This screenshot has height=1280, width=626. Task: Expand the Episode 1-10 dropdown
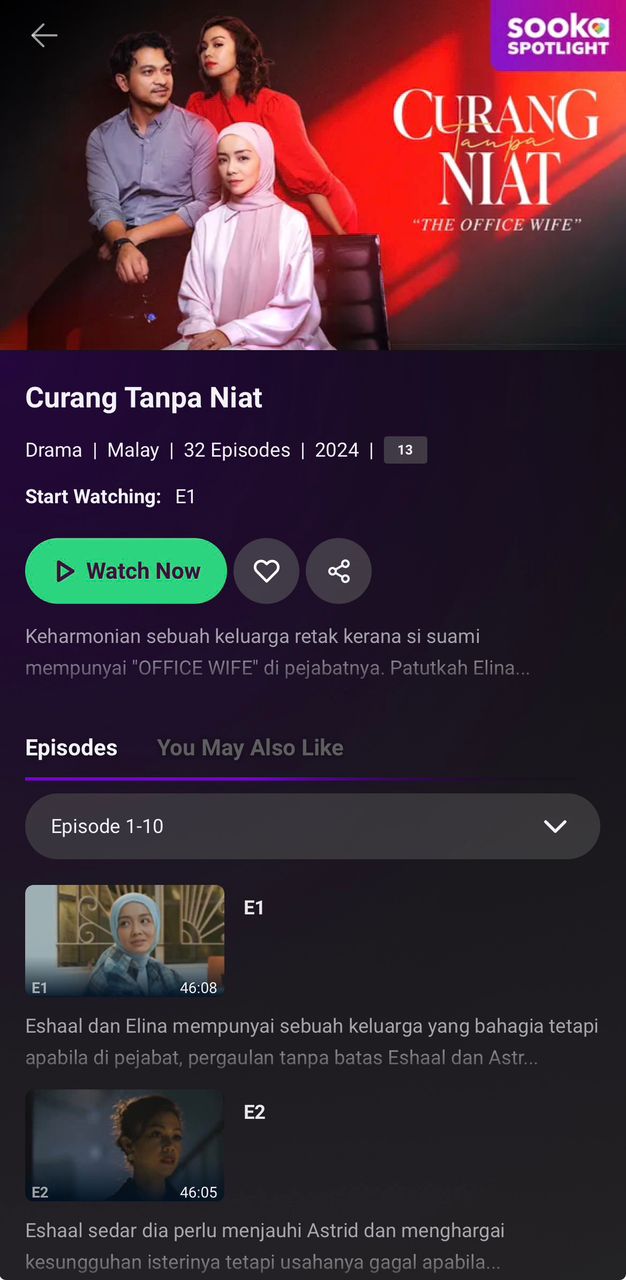coord(312,826)
